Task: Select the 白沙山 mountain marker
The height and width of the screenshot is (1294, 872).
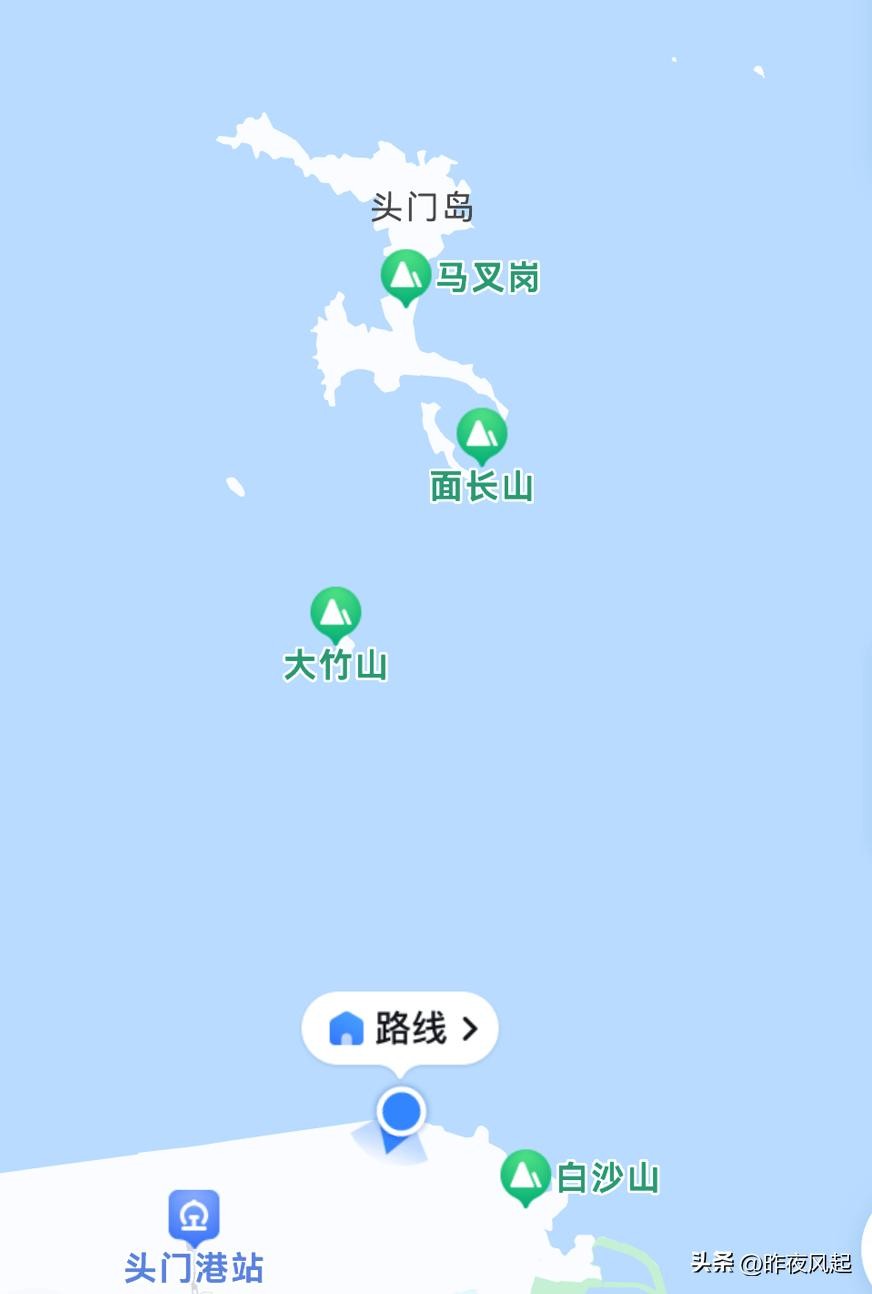Action: point(526,1175)
